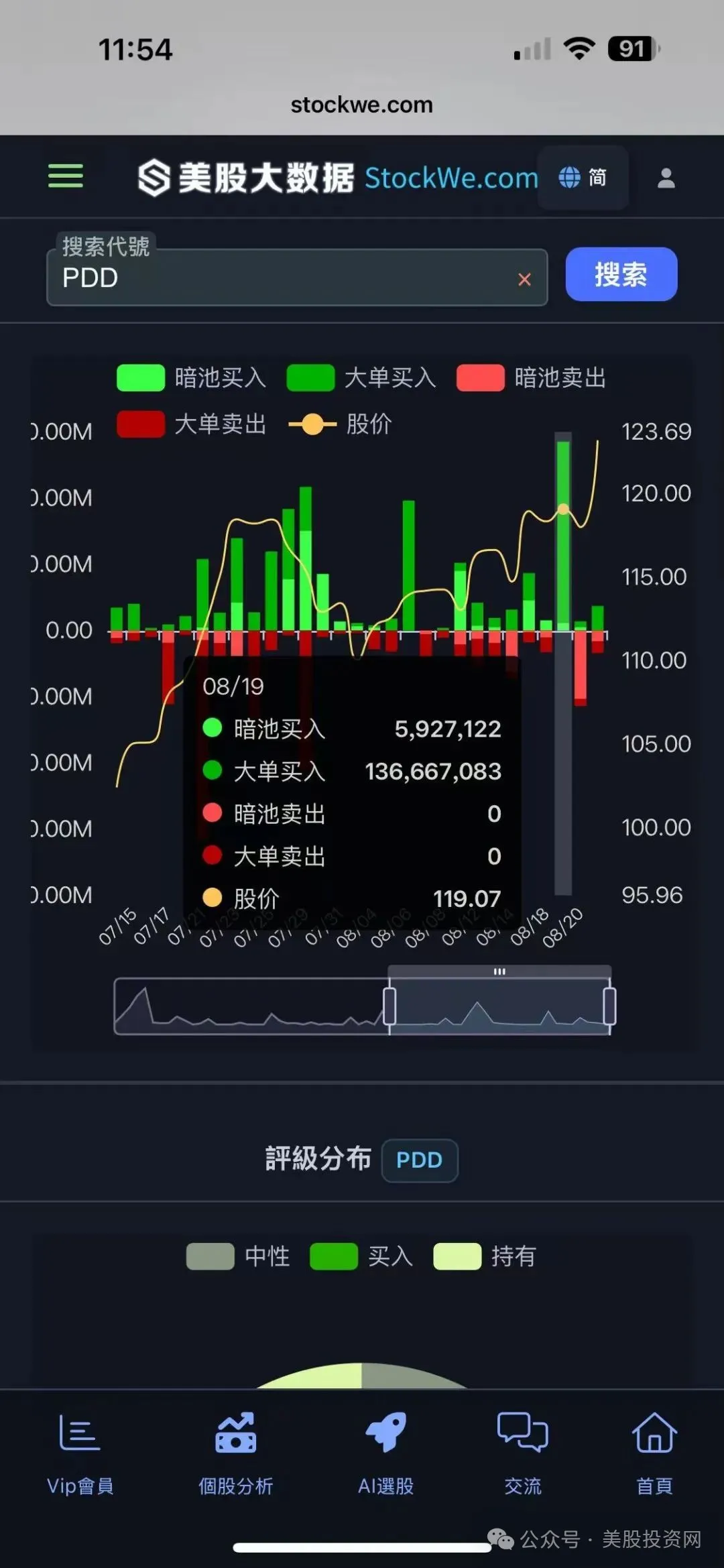This screenshot has height=1568, width=724.
Task: Toggle the 持有 rating legend entry
Action: click(x=485, y=1257)
